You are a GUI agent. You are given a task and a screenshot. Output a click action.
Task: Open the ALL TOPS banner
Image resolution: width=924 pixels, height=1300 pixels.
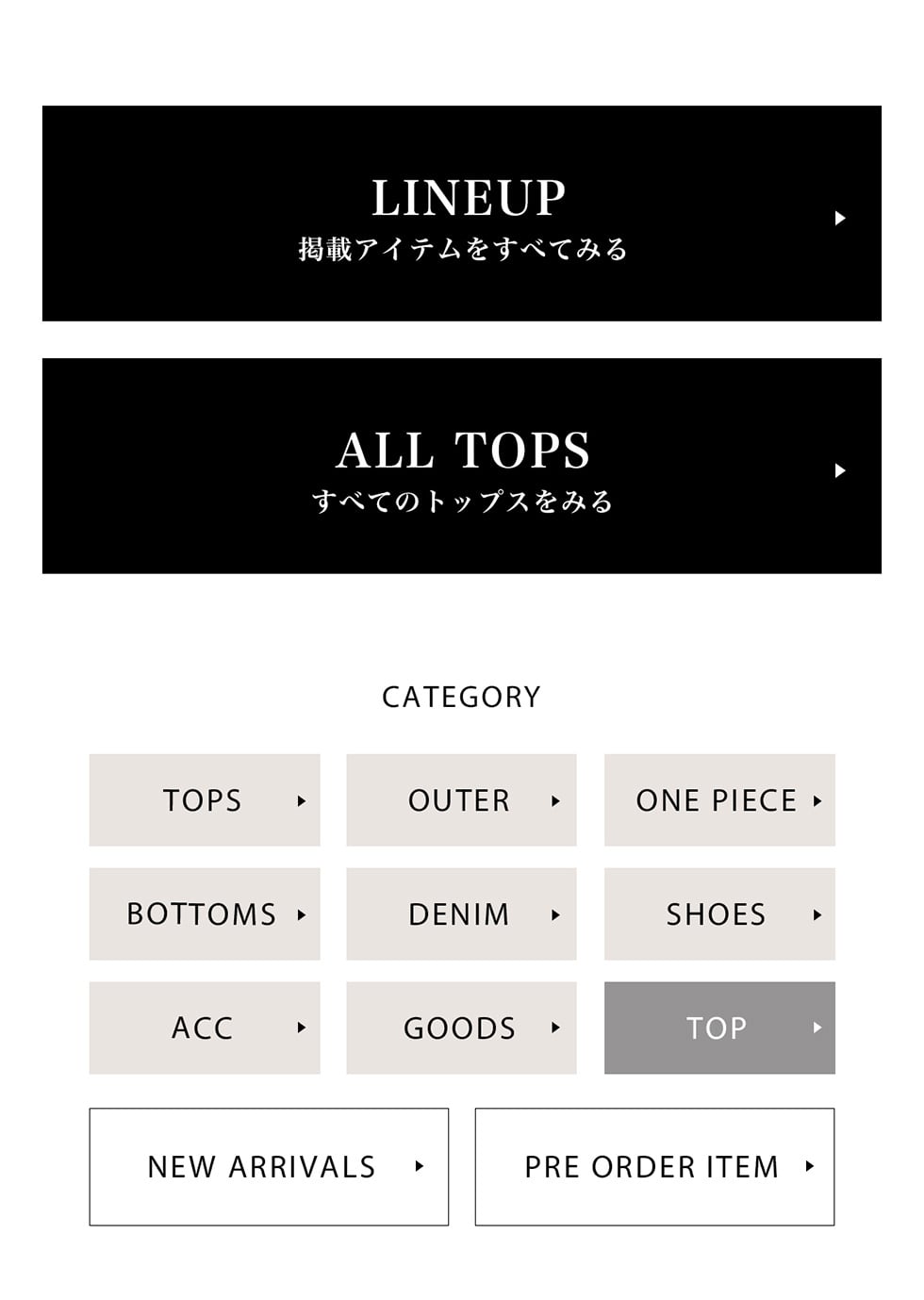point(462,466)
